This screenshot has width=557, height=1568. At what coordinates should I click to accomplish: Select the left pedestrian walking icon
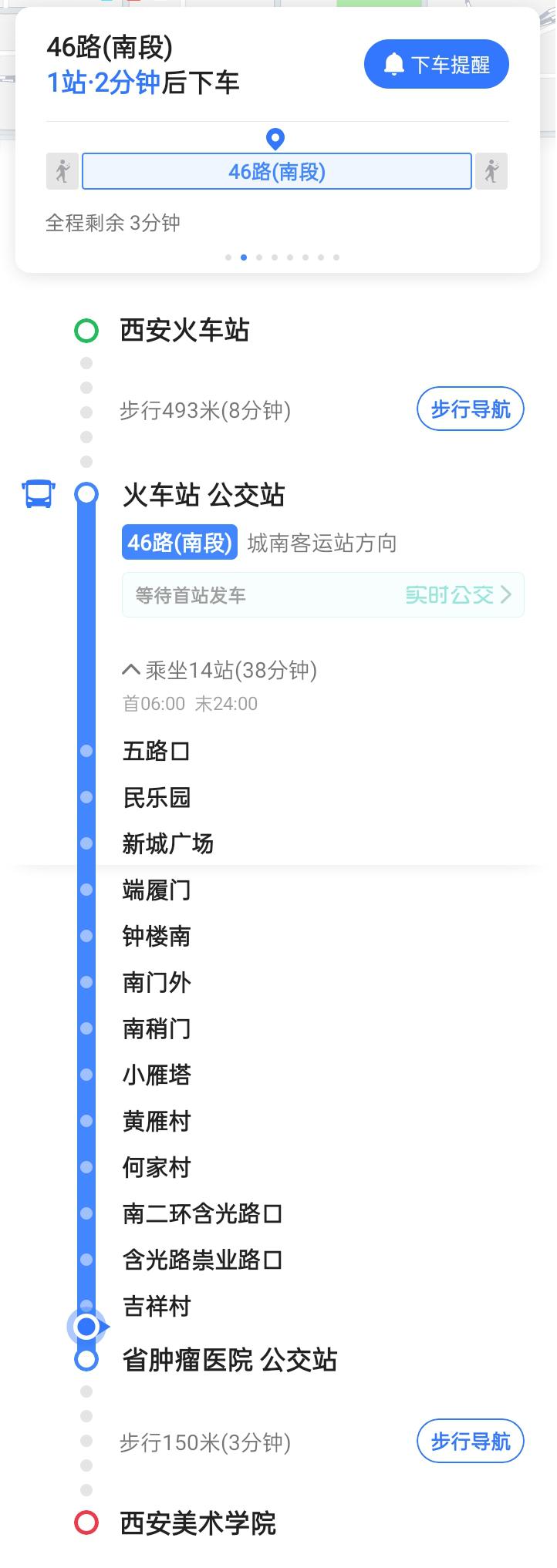point(63,171)
